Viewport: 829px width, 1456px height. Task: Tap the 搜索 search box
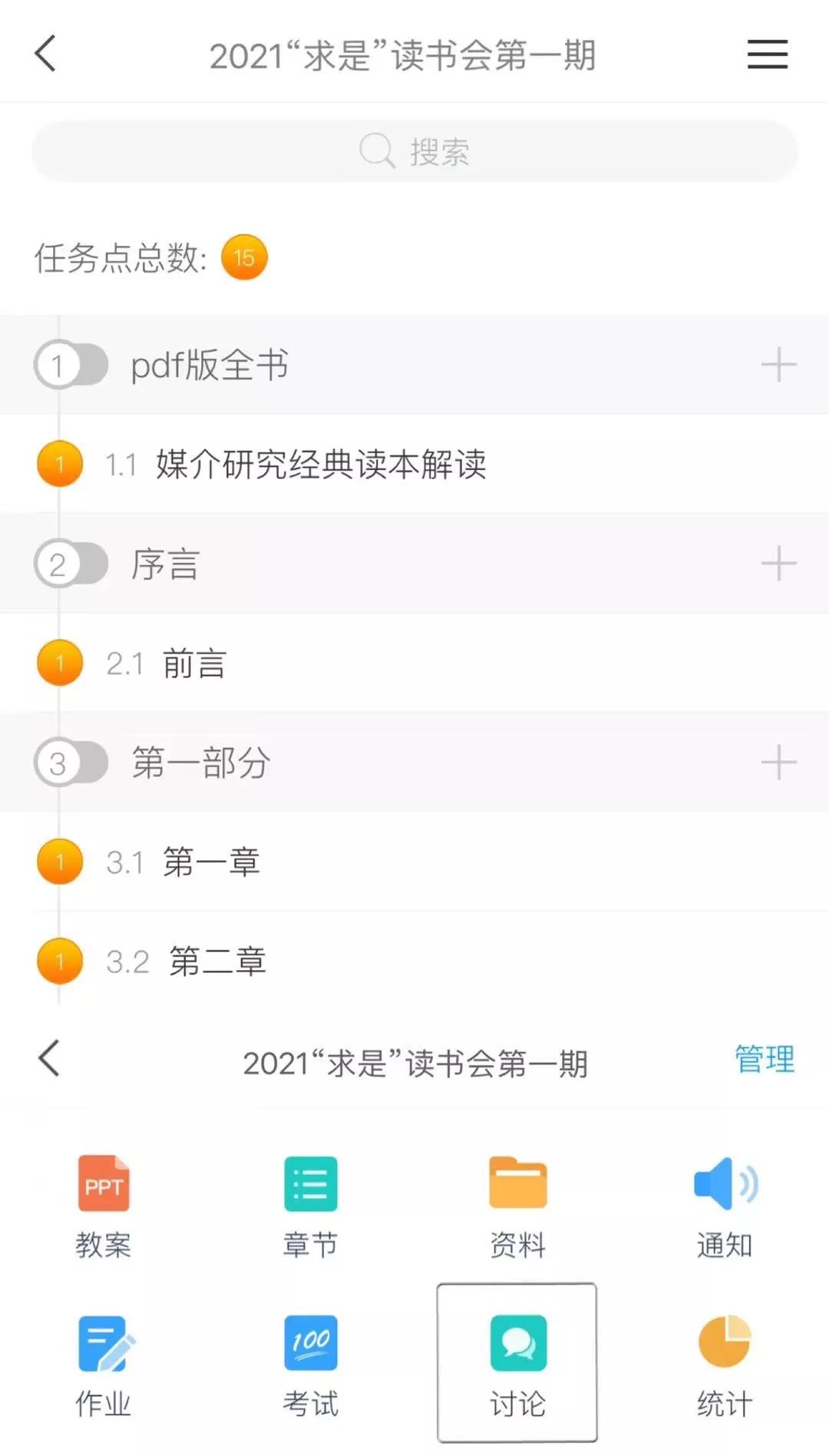coord(414,151)
